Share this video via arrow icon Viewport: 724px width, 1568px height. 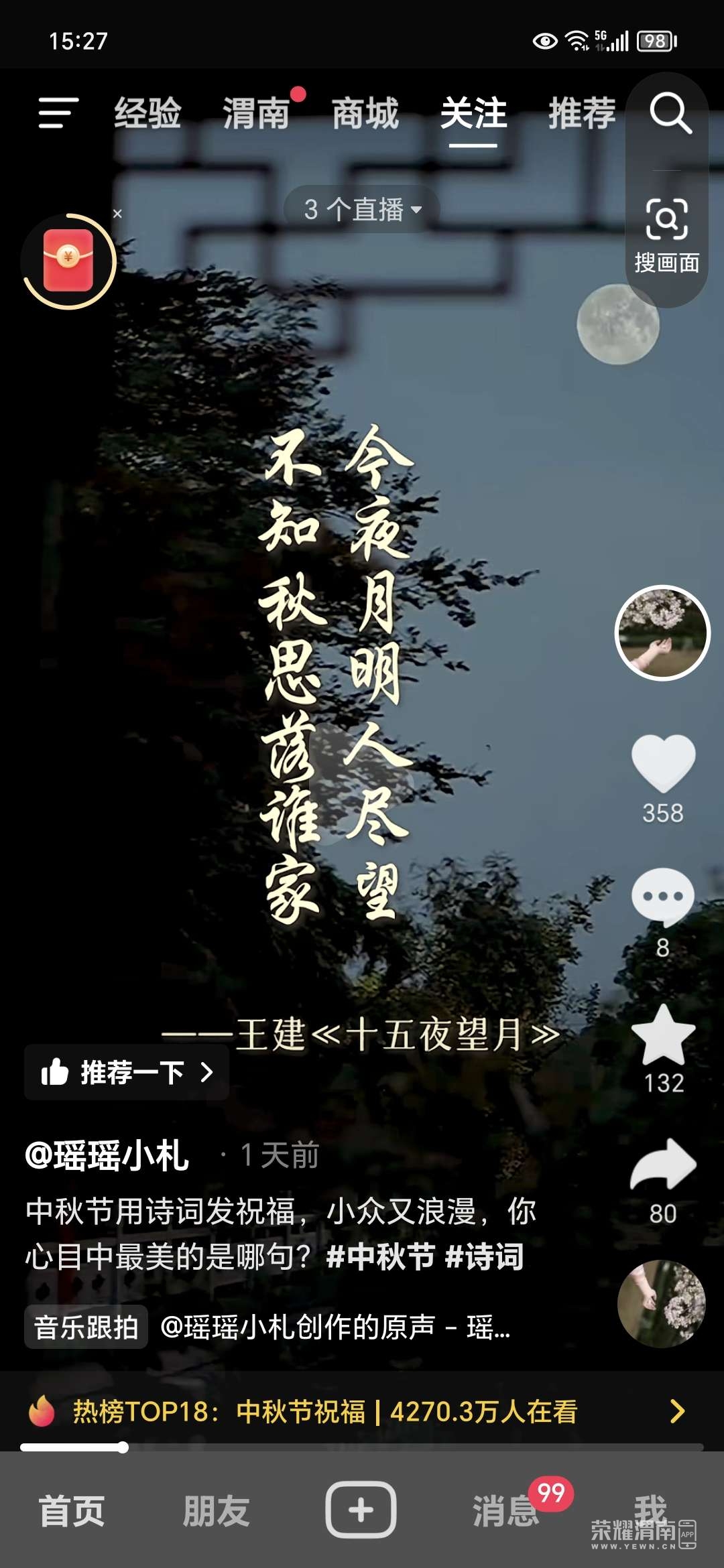(663, 1166)
